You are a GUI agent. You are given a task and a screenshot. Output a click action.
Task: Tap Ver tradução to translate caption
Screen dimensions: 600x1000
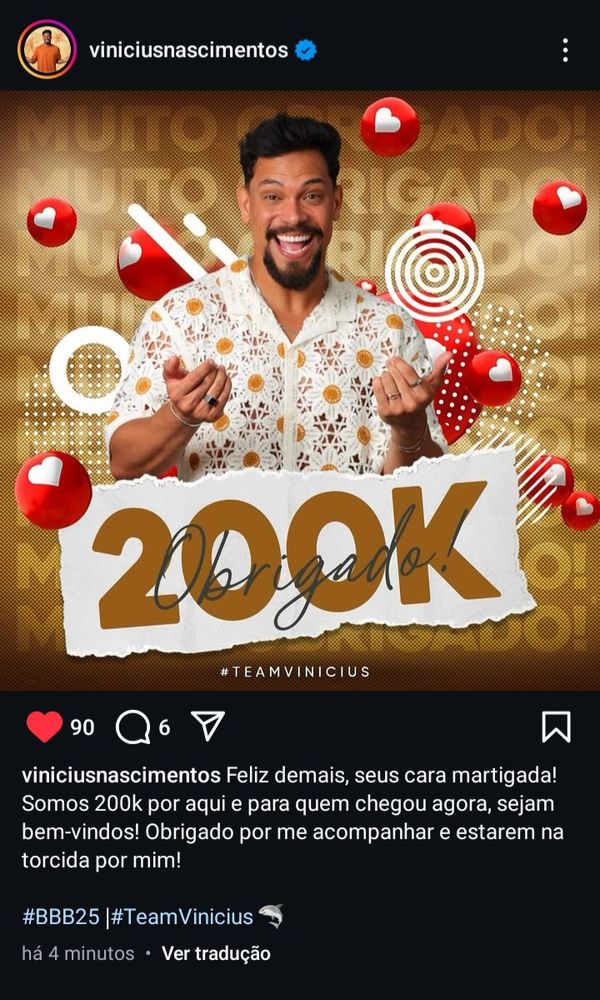coord(216,954)
